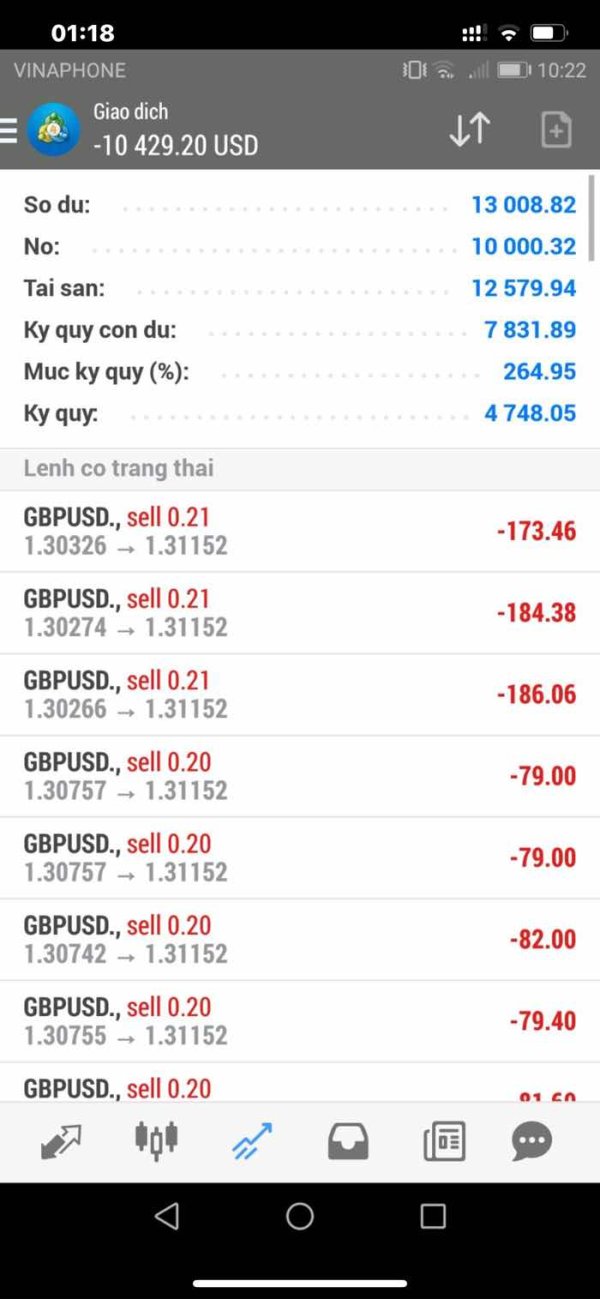Open the History inbox tab

(348, 1141)
